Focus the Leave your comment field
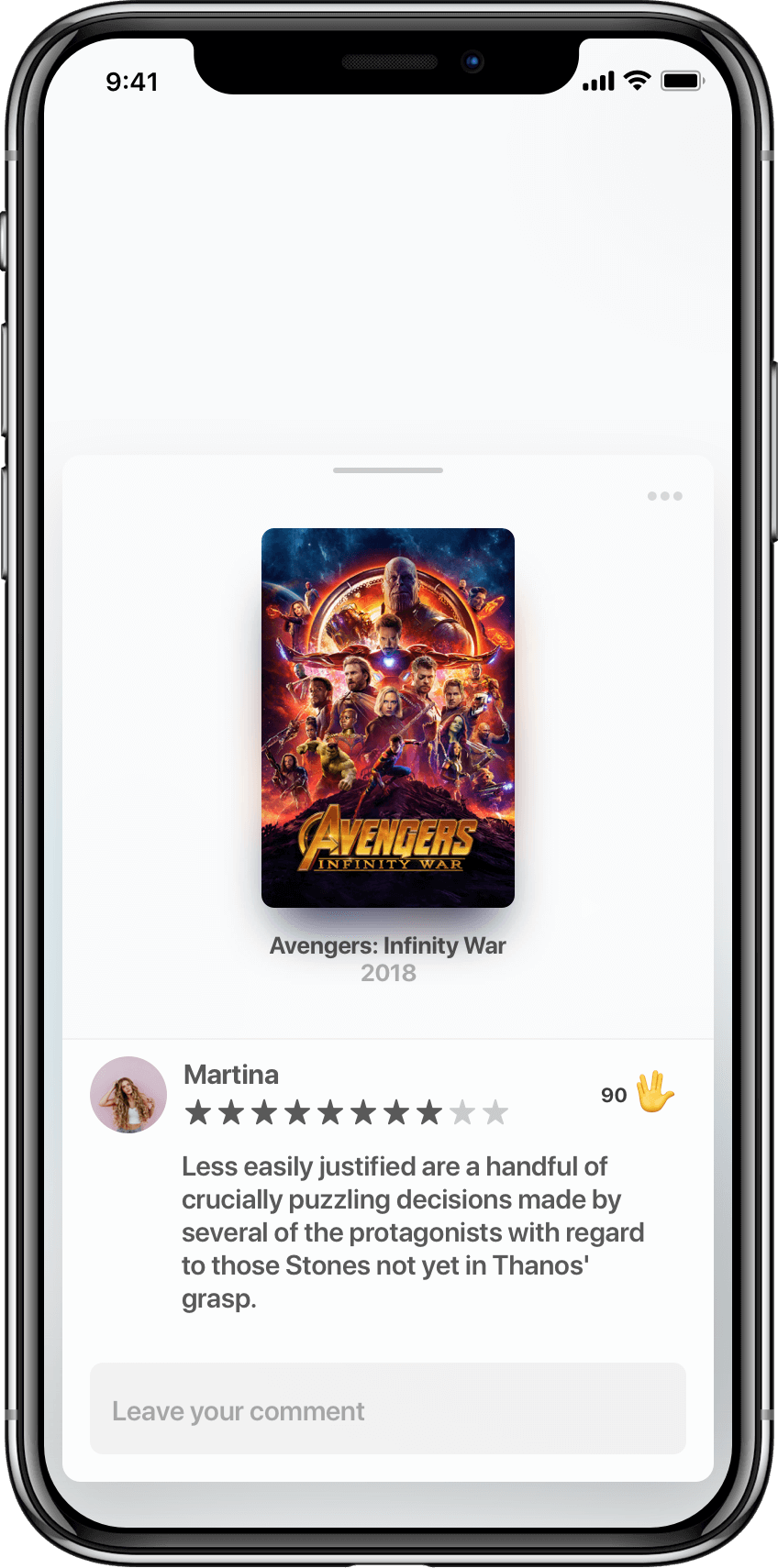Screen dimensions: 778x1568 pos(388,1408)
